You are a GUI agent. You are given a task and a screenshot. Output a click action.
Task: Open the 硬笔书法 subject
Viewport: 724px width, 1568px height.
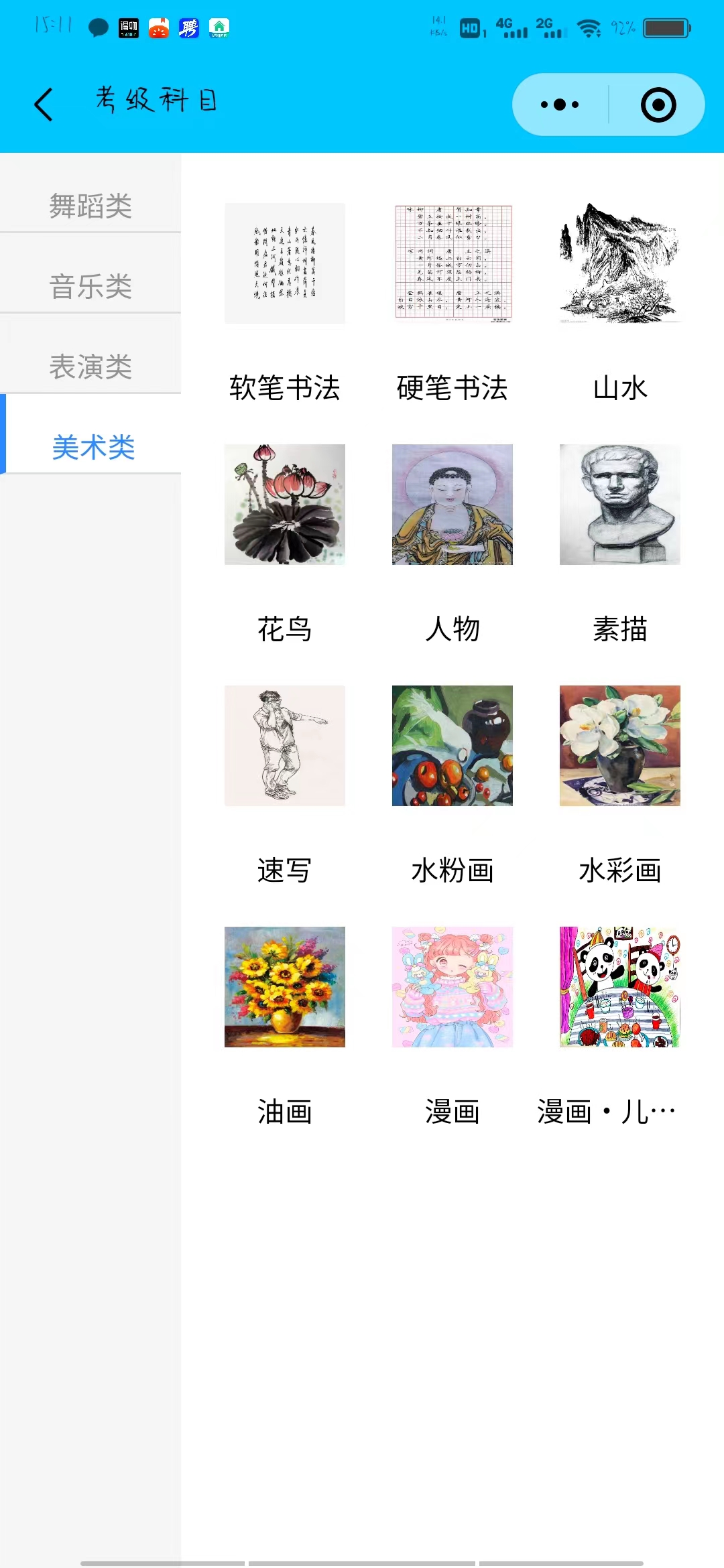(x=452, y=263)
